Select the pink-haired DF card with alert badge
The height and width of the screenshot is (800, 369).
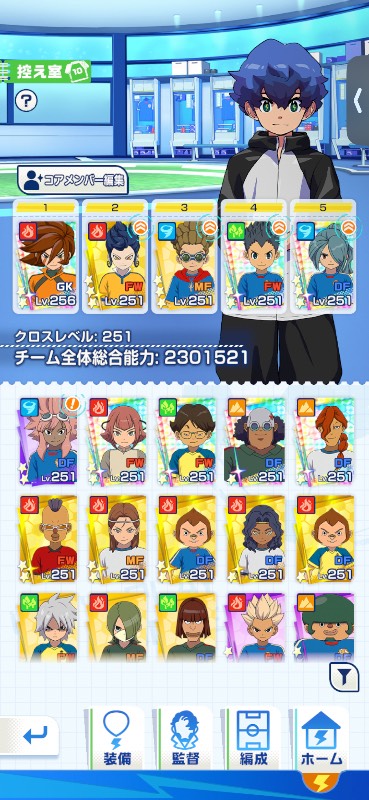(x=48, y=441)
